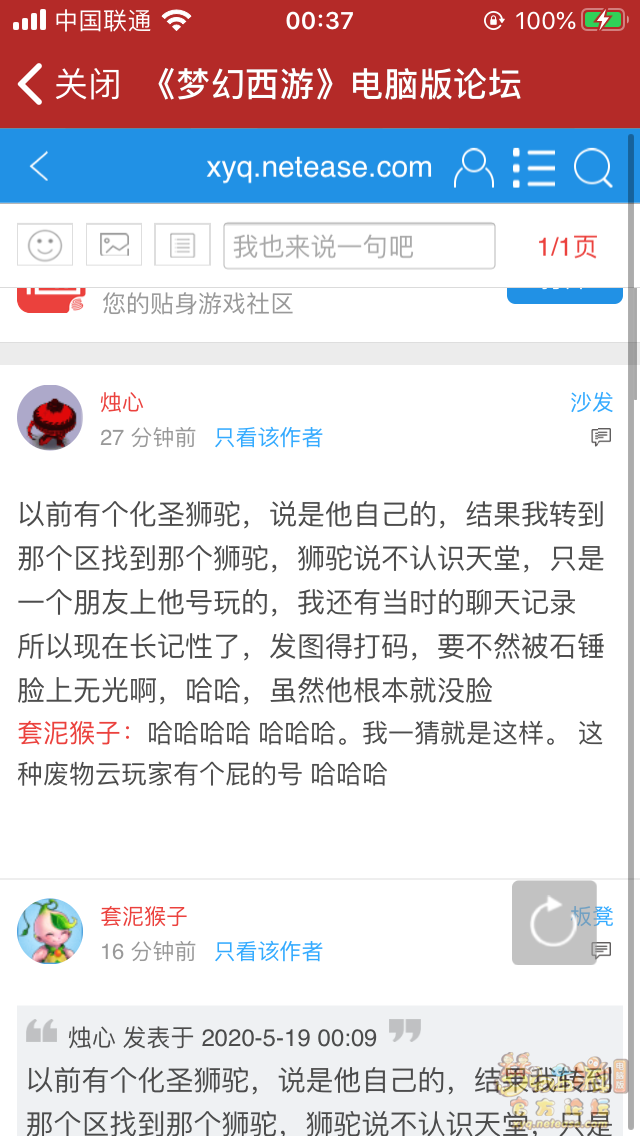Image resolution: width=640 pixels, height=1136 pixels.
Task: Insert an emoji with the smiley icon
Action: (45, 245)
